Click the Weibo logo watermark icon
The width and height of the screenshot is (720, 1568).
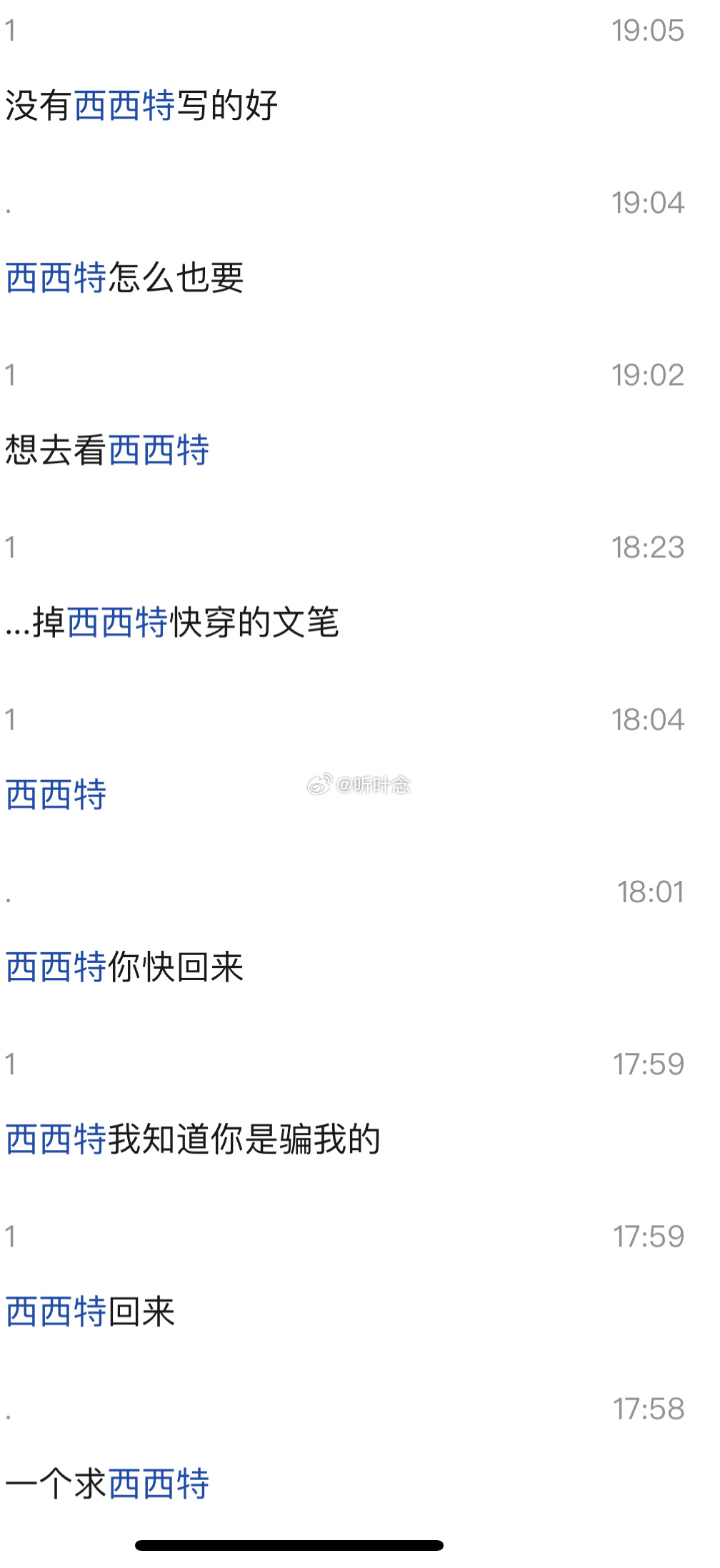pyautogui.click(x=319, y=784)
